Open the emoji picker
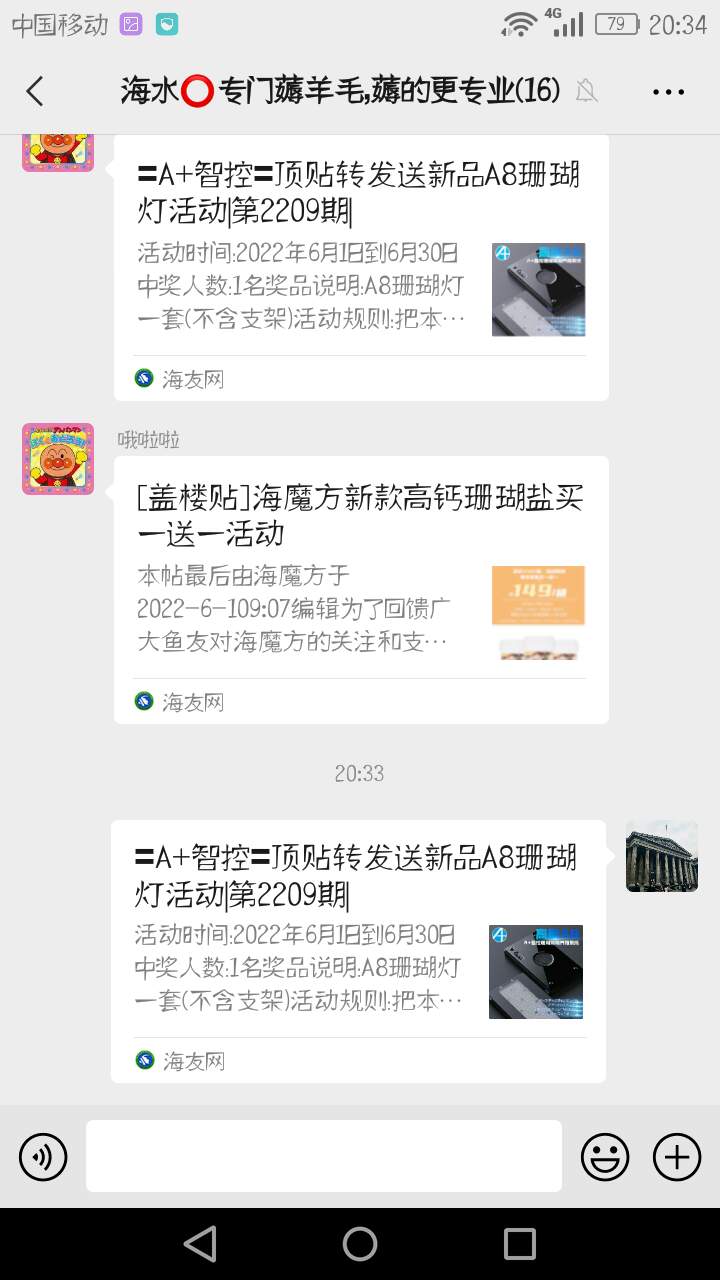Viewport: 720px width, 1280px height. [x=605, y=1157]
